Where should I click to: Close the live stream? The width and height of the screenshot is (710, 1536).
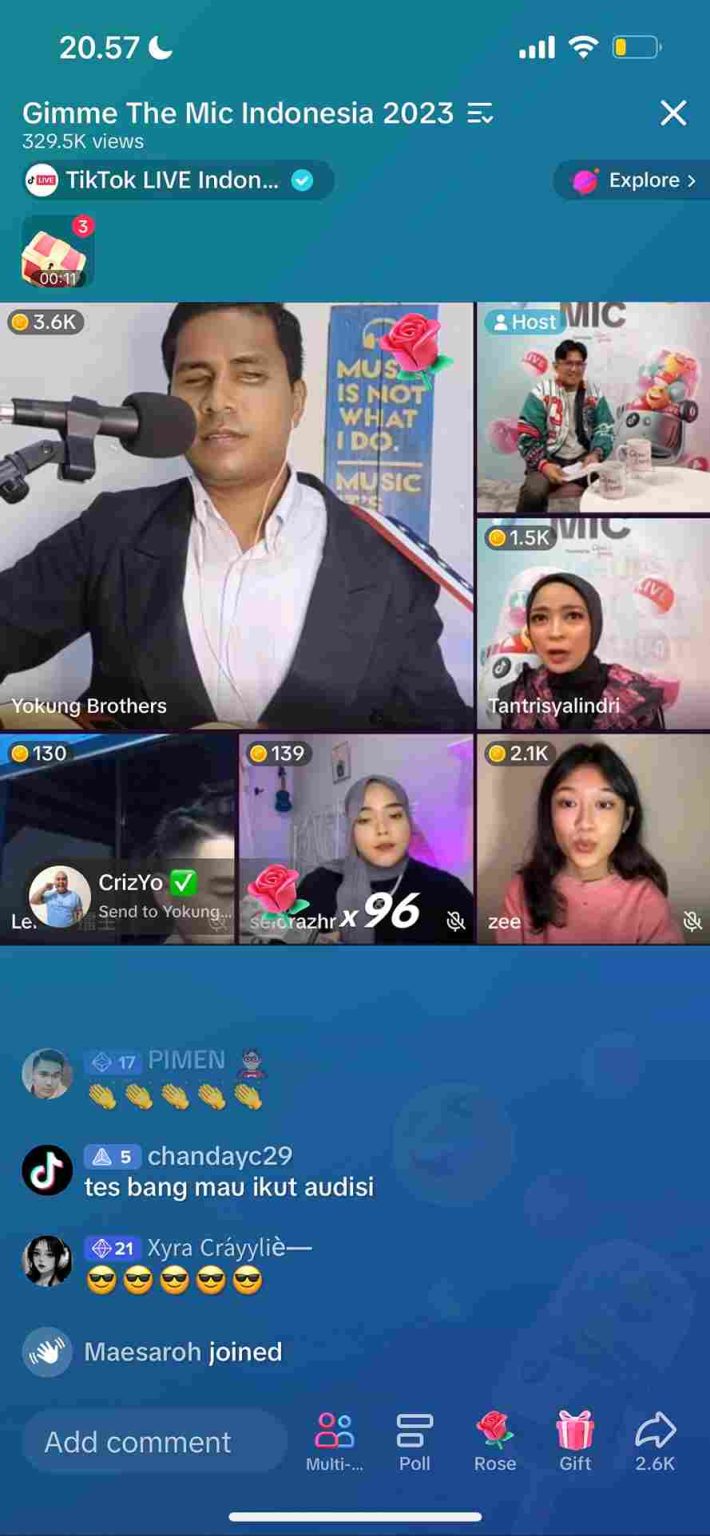pos(673,113)
